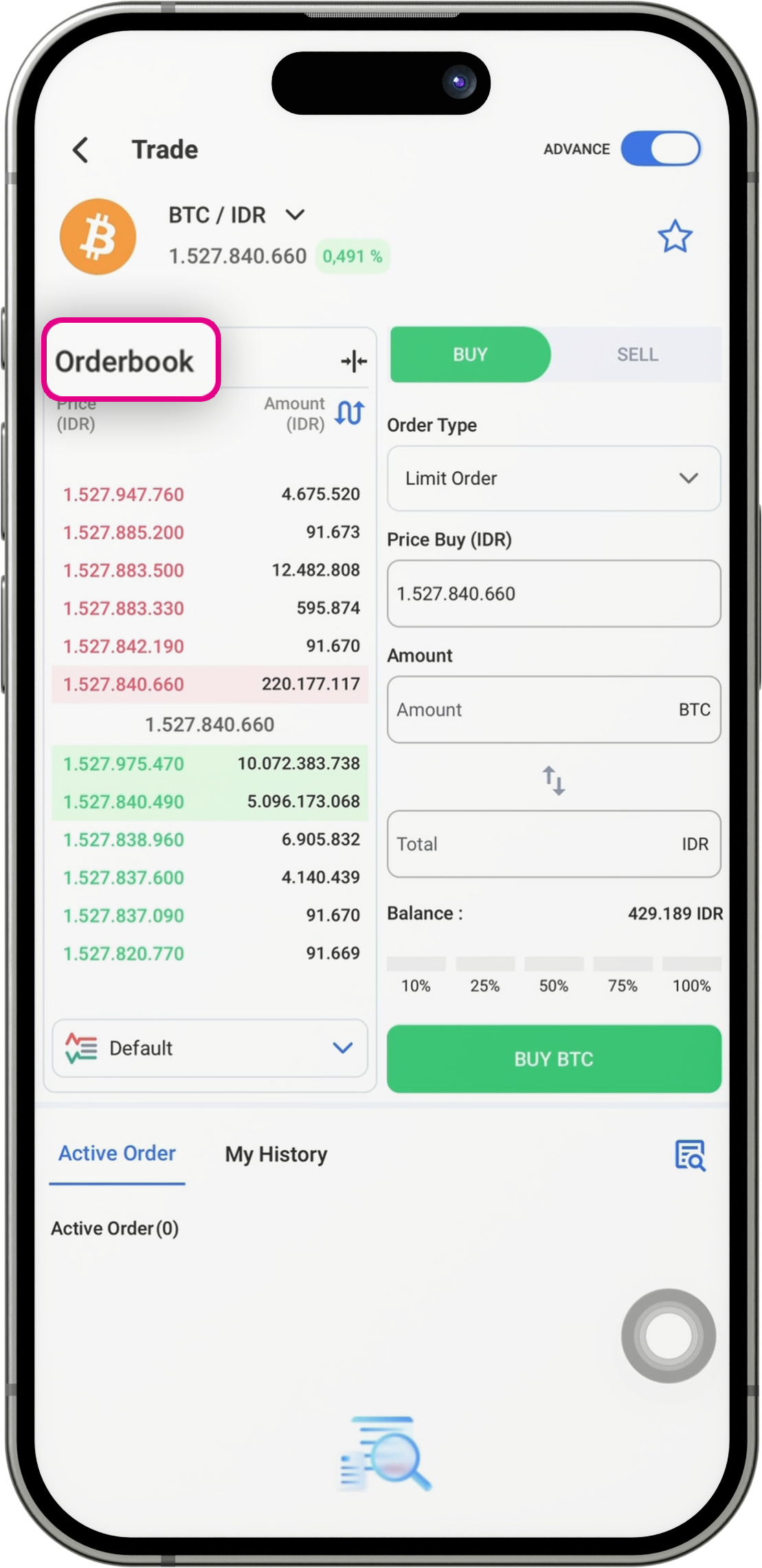Toggle the ADVANCE mode switch
This screenshot has height=1568, width=762.
click(x=660, y=149)
